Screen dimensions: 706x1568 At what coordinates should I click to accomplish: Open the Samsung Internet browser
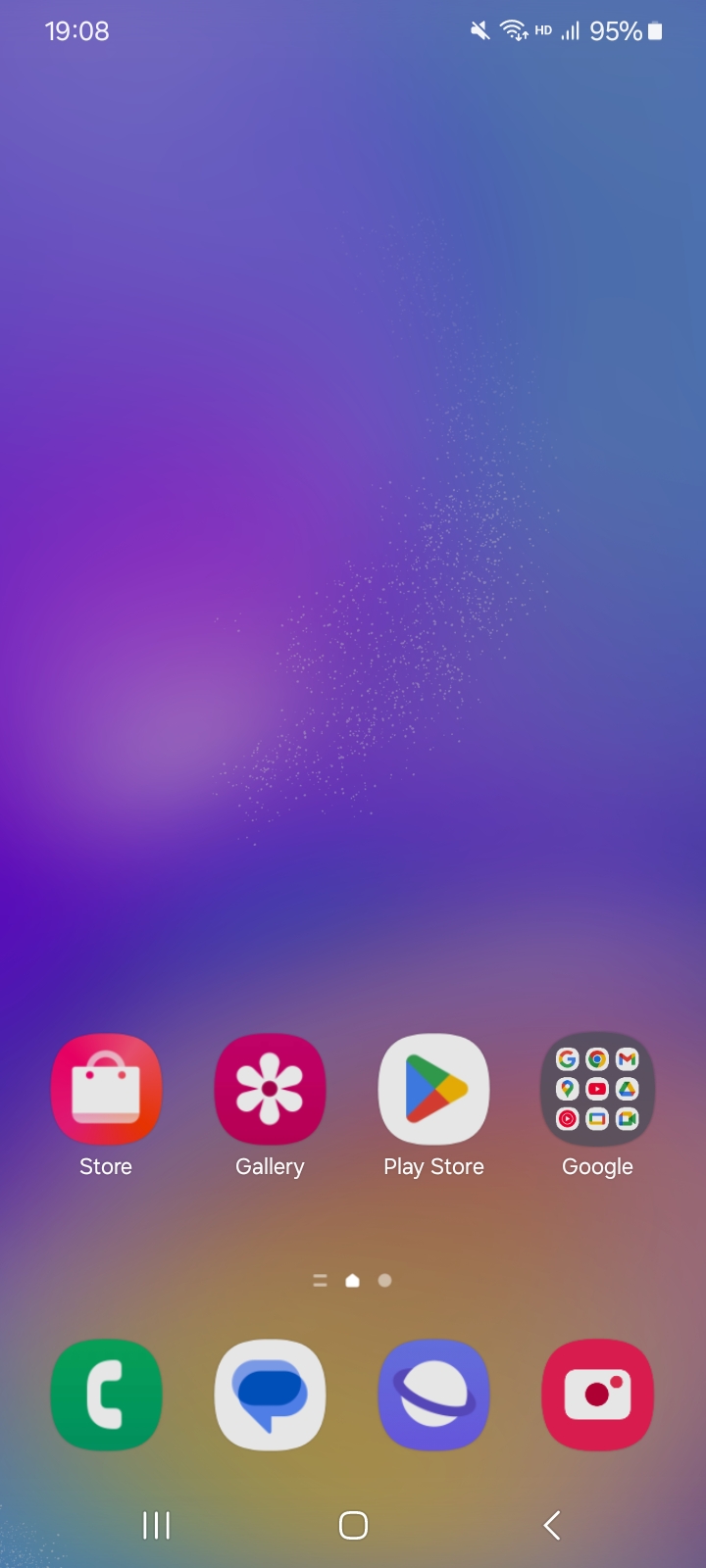coord(433,1395)
